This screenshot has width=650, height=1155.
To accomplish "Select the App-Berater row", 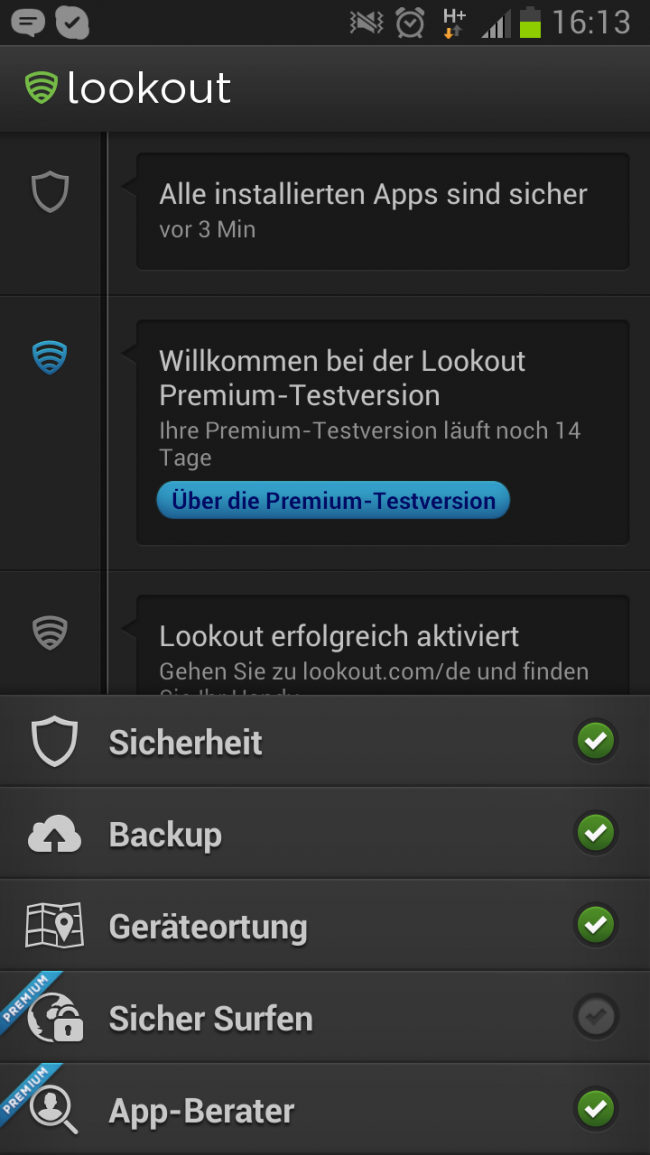I will tap(325, 1110).
